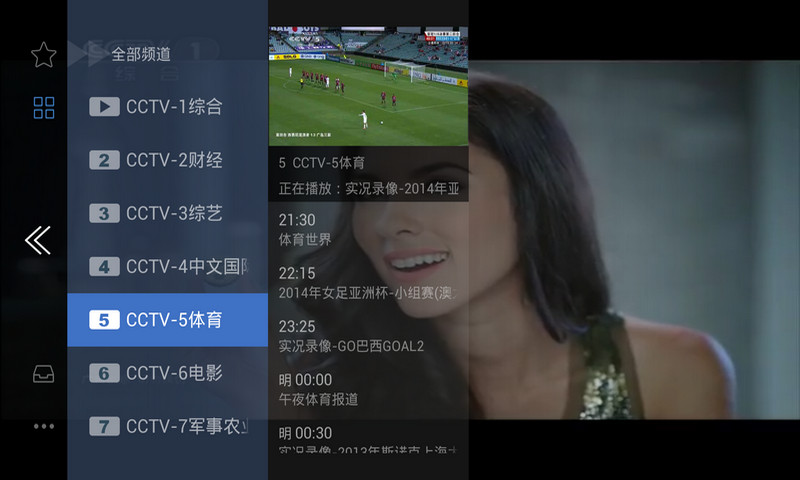Collapse the channel panel with double arrows
This screenshot has width=800, height=480.
click(38, 240)
